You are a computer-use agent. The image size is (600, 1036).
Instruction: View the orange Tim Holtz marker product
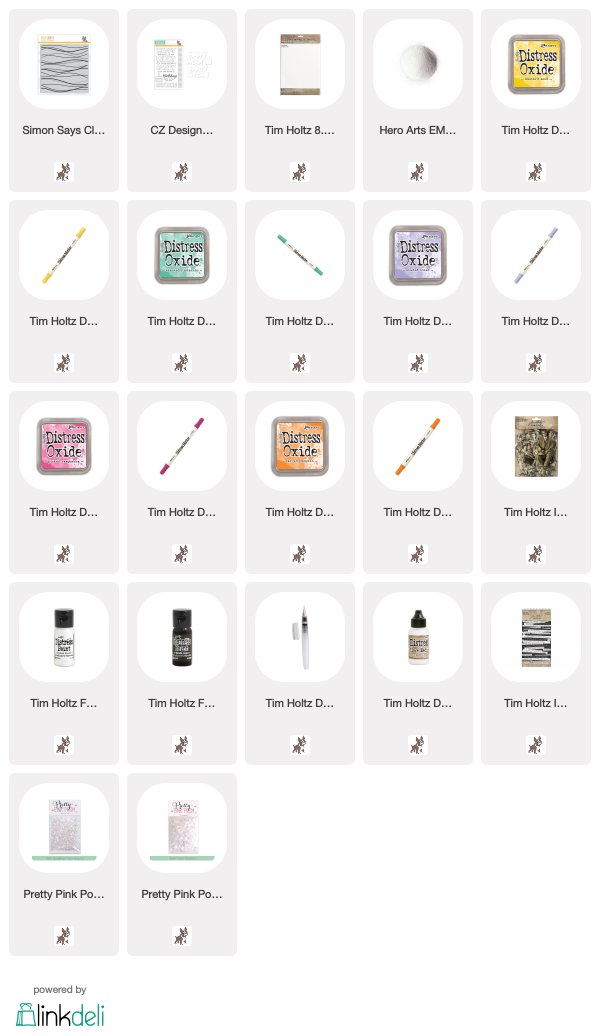(418, 482)
